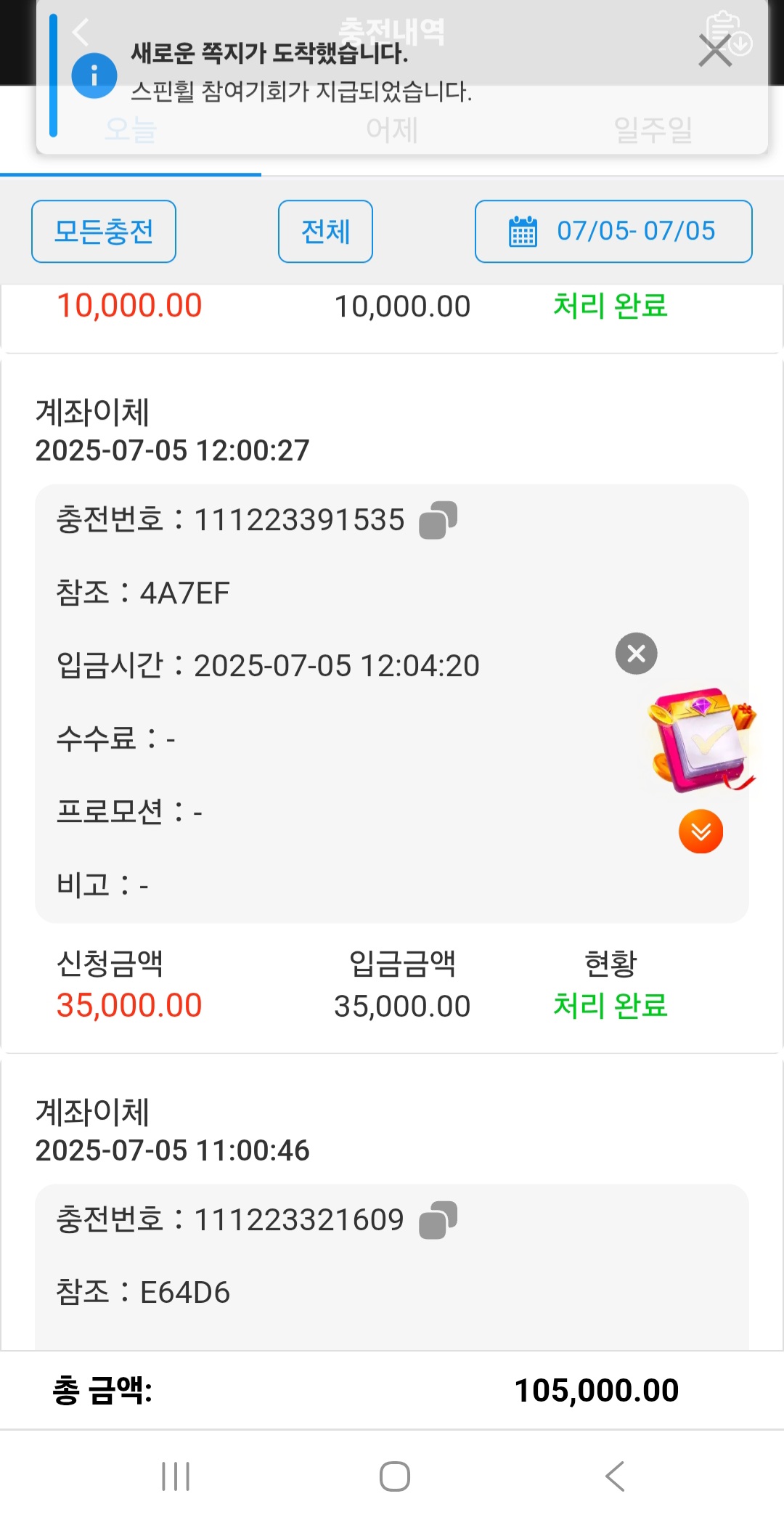The width and height of the screenshot is (784, 1520).
Task: Go to the system home screen
Action: coord(394,1476)
